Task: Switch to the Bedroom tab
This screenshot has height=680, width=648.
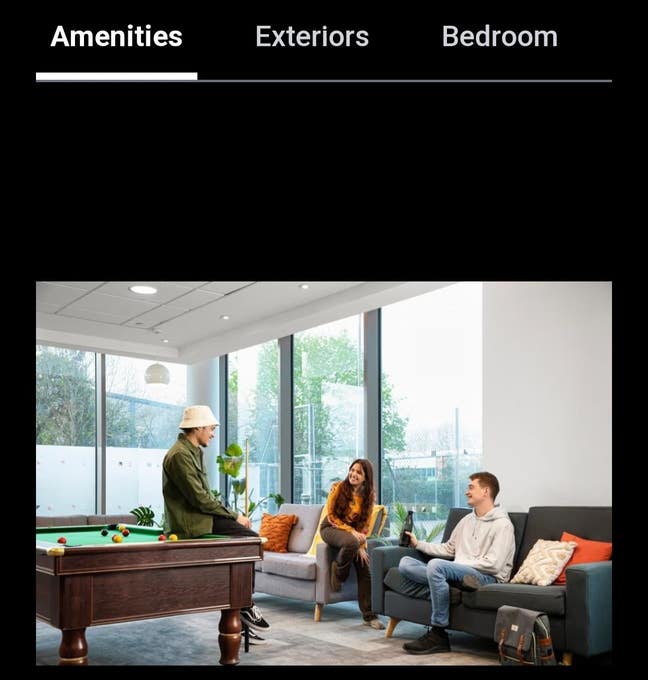Action: point(499,37)
